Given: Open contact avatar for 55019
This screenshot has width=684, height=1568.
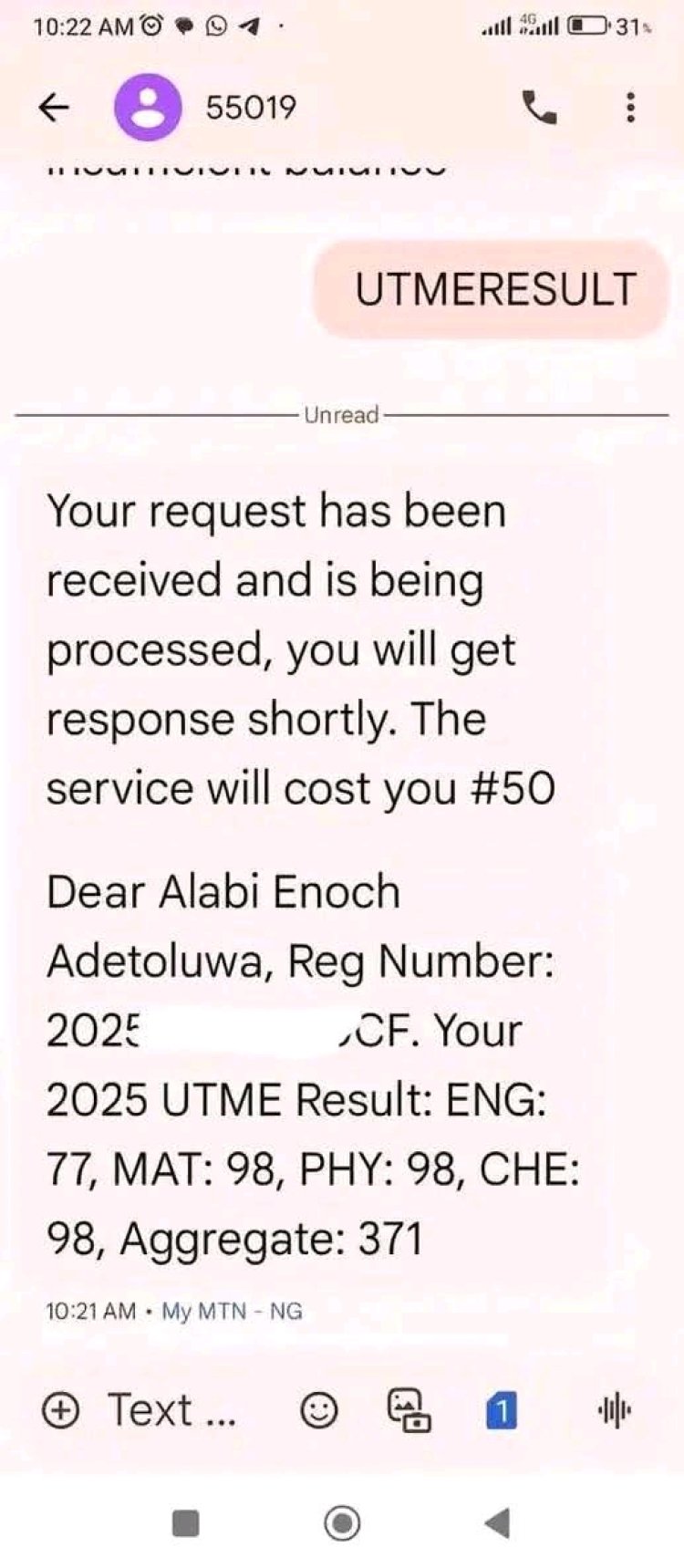Looking at the screenshot, I should [x=147, y=108].
